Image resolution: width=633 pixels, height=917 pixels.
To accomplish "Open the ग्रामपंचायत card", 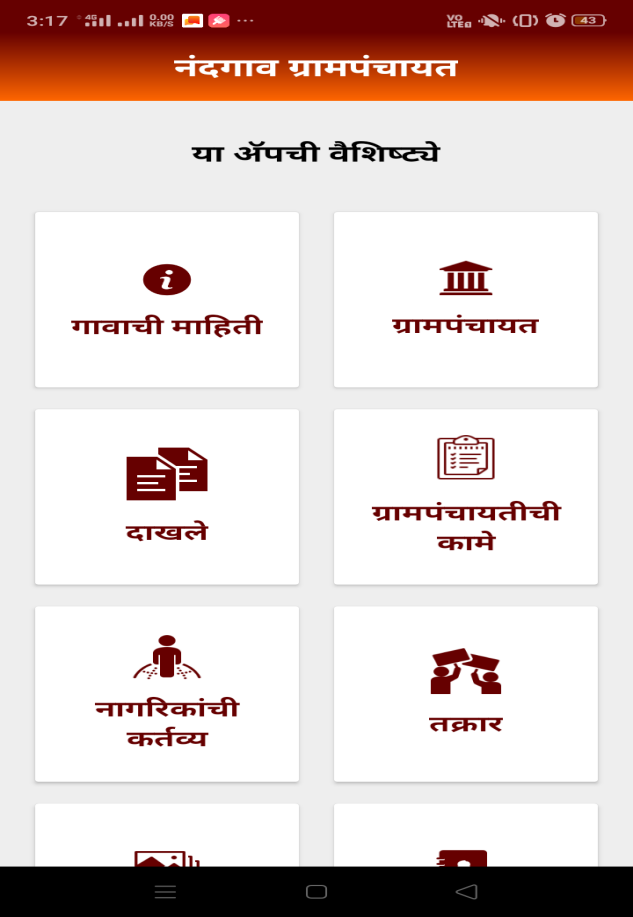I will 465,299.
